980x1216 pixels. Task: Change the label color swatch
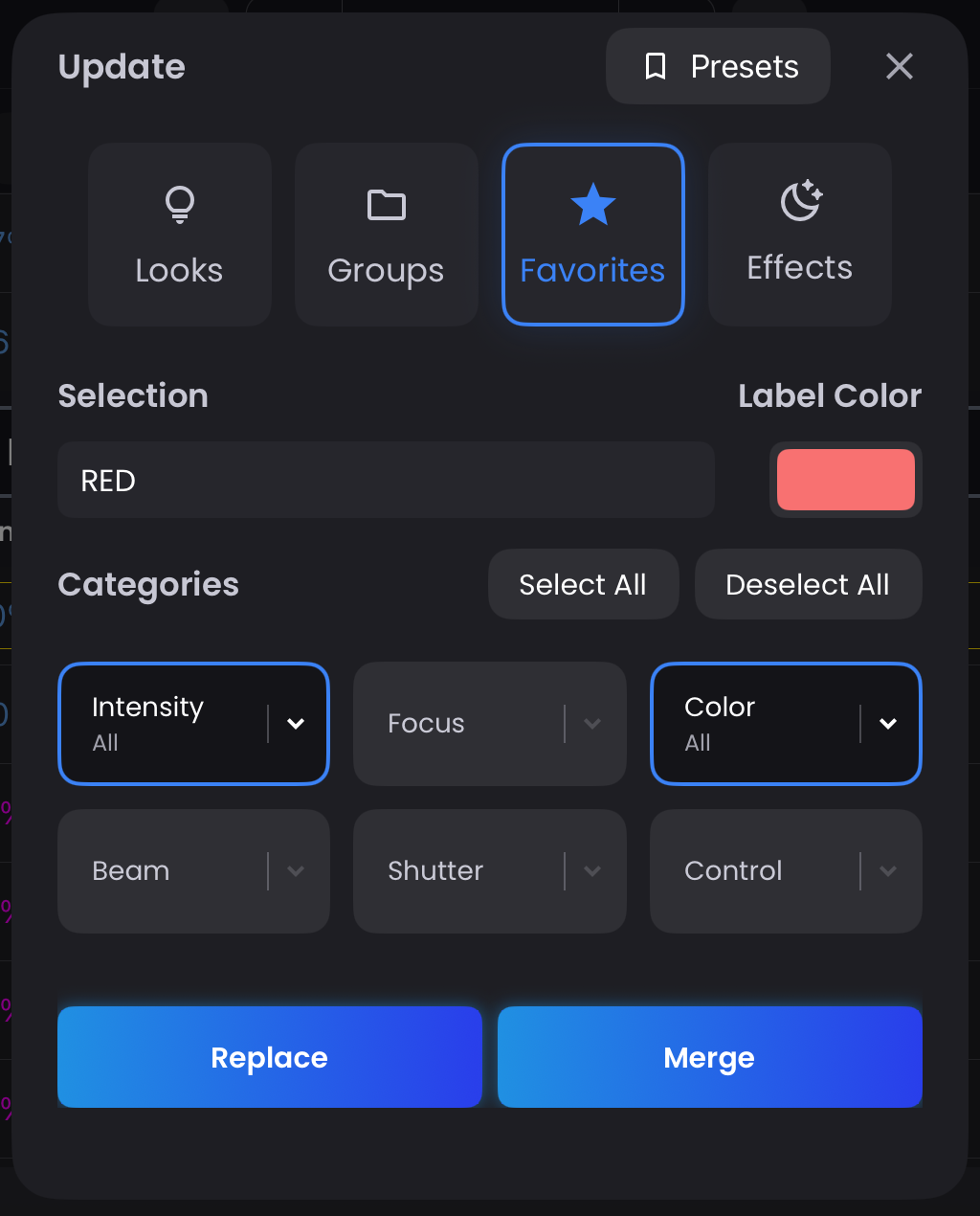click(x=845, y=480)
